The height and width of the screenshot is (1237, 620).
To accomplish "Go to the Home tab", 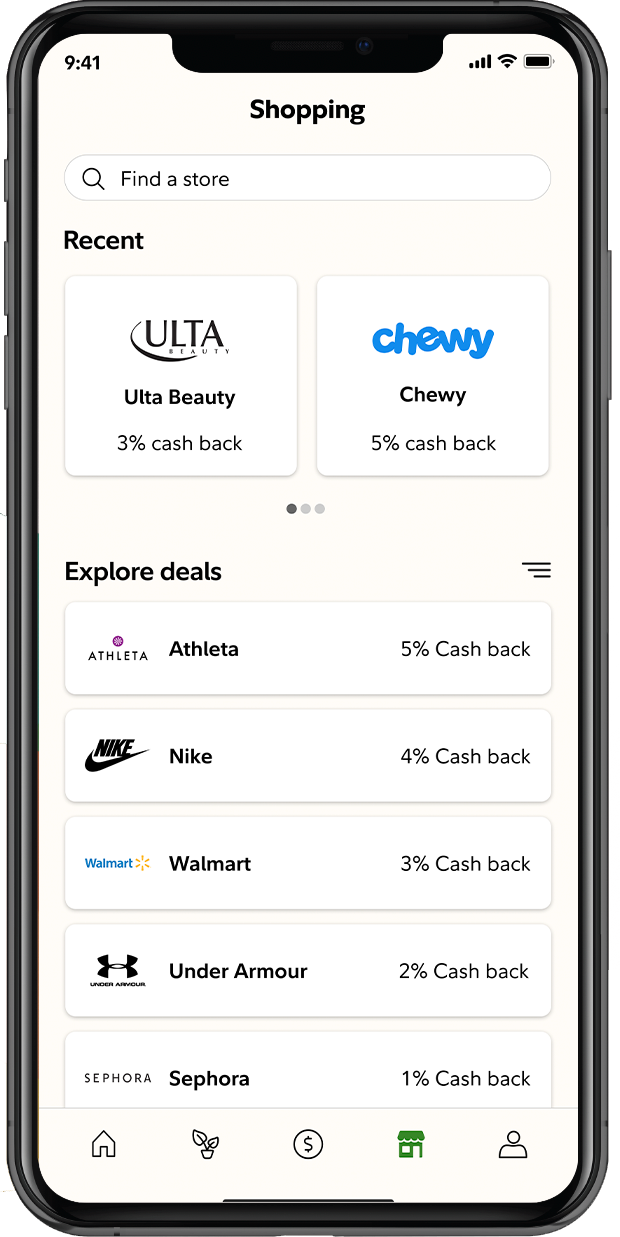I will pyautogui.click(x=103, y=1144).
